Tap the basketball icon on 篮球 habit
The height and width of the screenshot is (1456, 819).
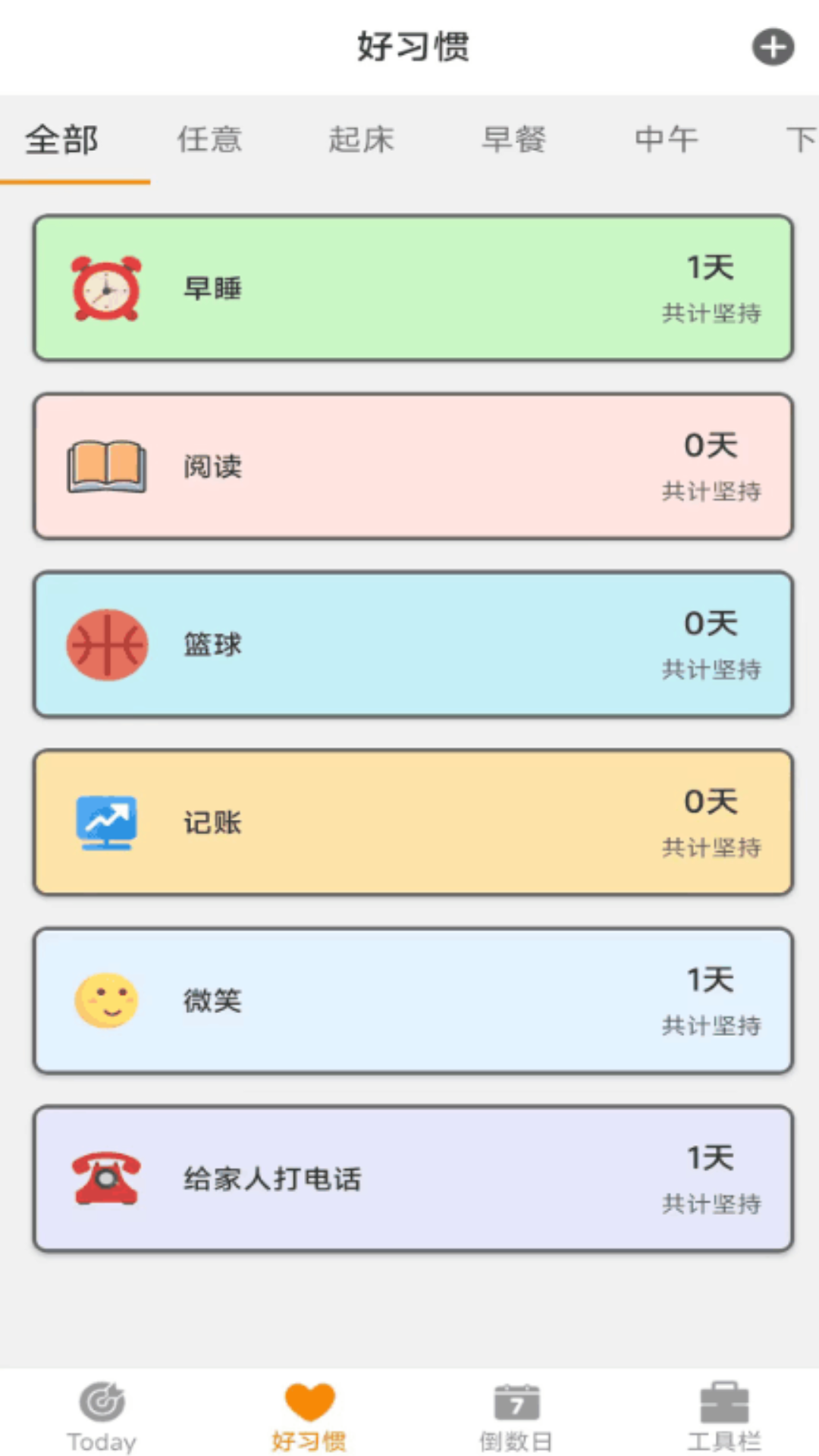[106, 645]
